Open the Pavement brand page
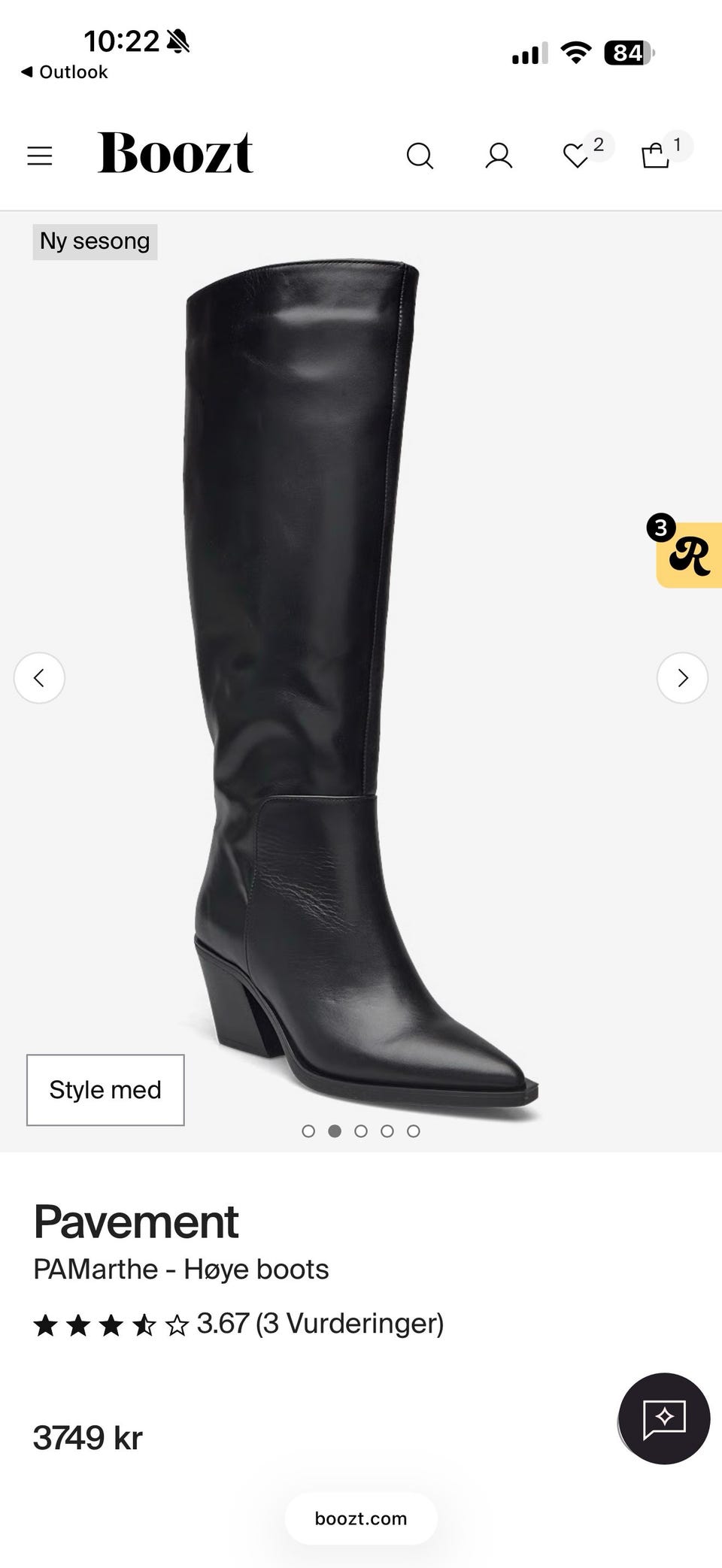722x1568 pixels. pos(136,1222)
